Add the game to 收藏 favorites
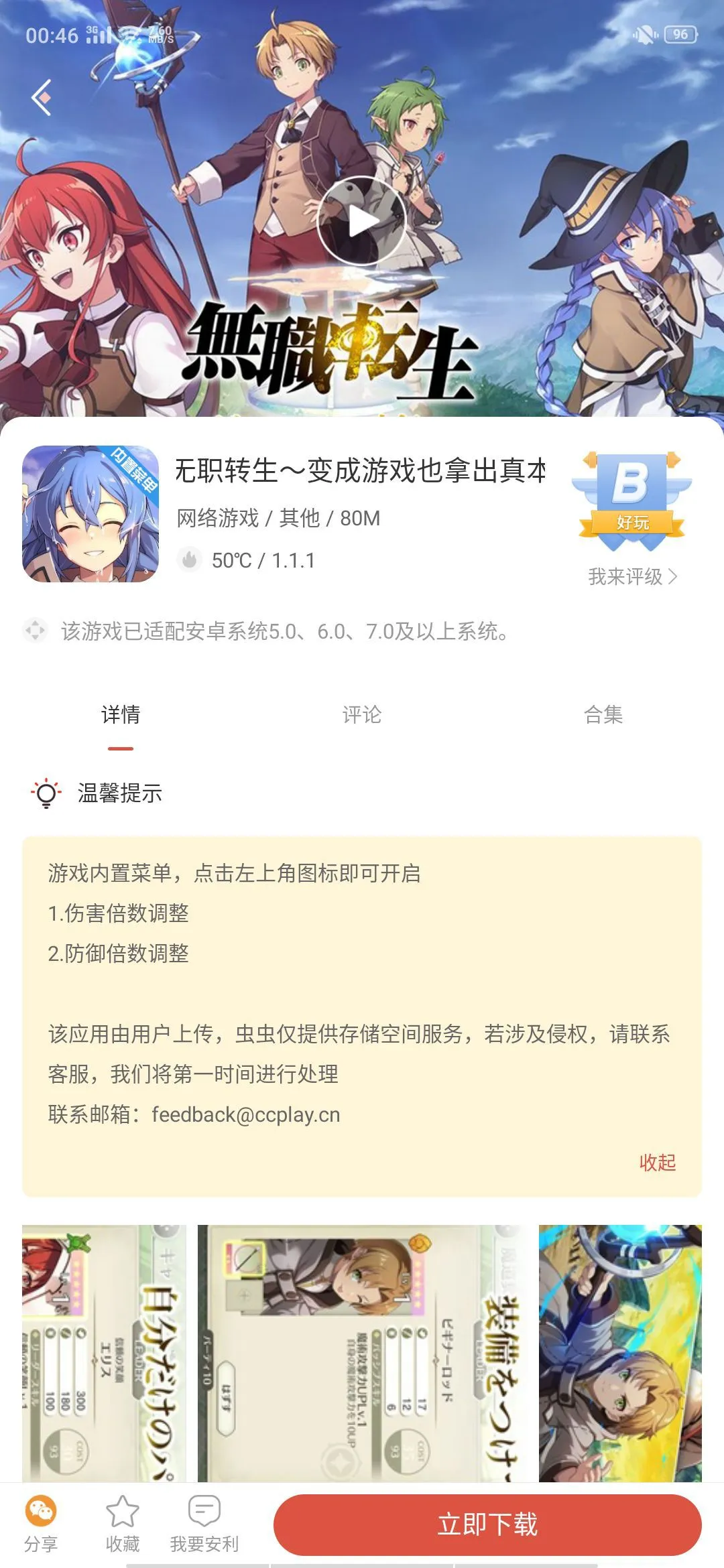The height and width of the screenshot is (1568, 724). 123,1524
